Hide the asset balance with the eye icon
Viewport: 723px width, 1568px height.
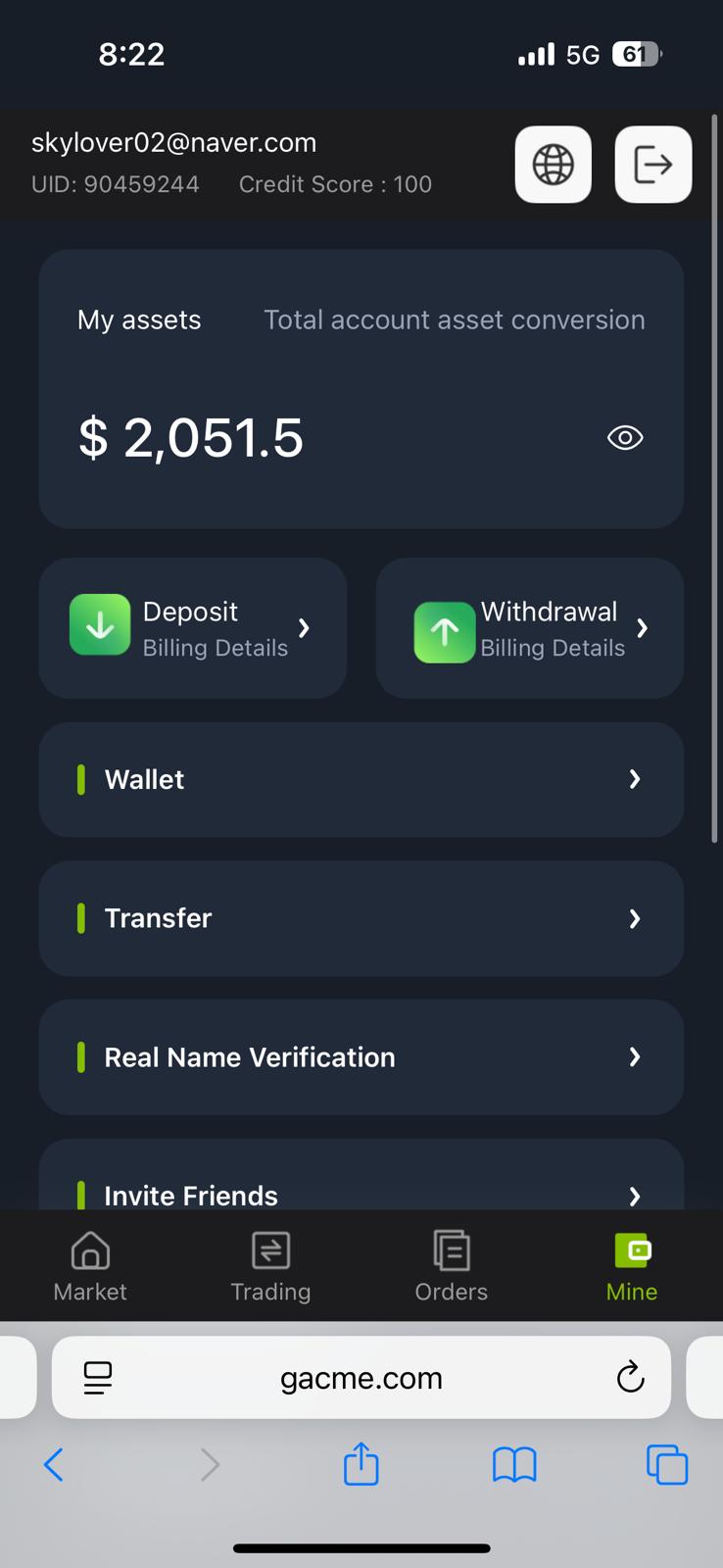(625, 437)
